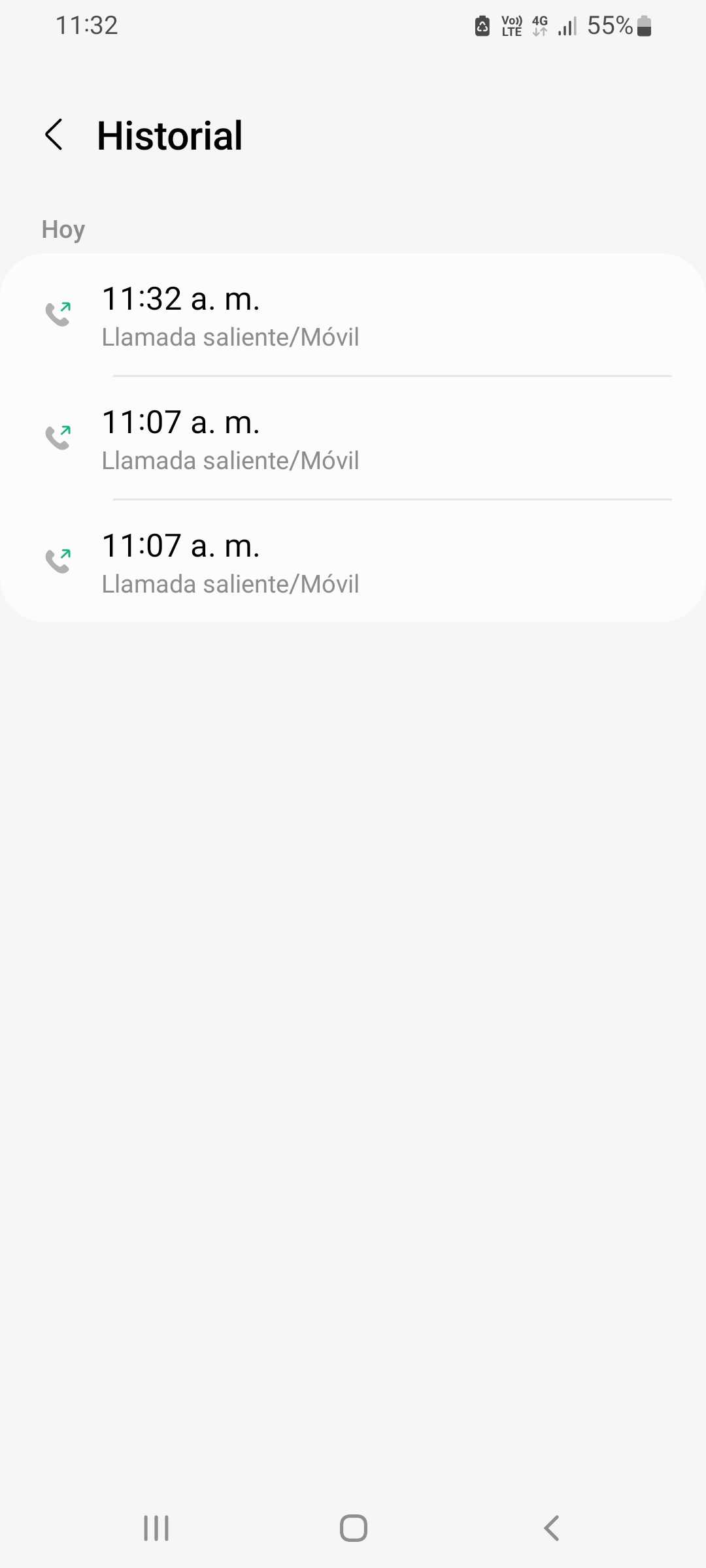Open the 11:32 a. m. outgoing call entry
The height and width of the screenshot is (1568, 706).
[353, 316]
